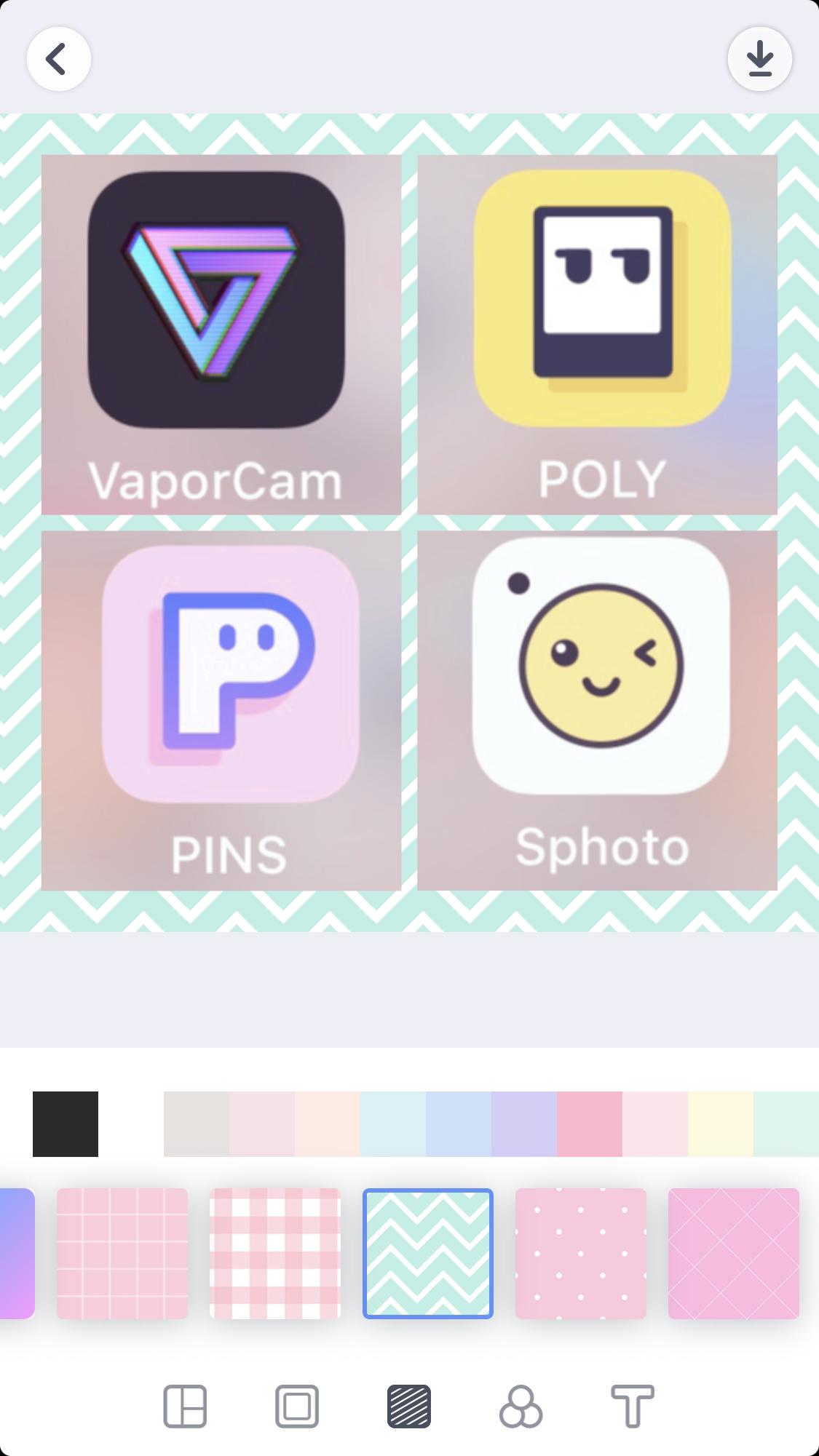819x1456 pixels.
Task: Add text with the T tool
Action: coord(632,1406)
